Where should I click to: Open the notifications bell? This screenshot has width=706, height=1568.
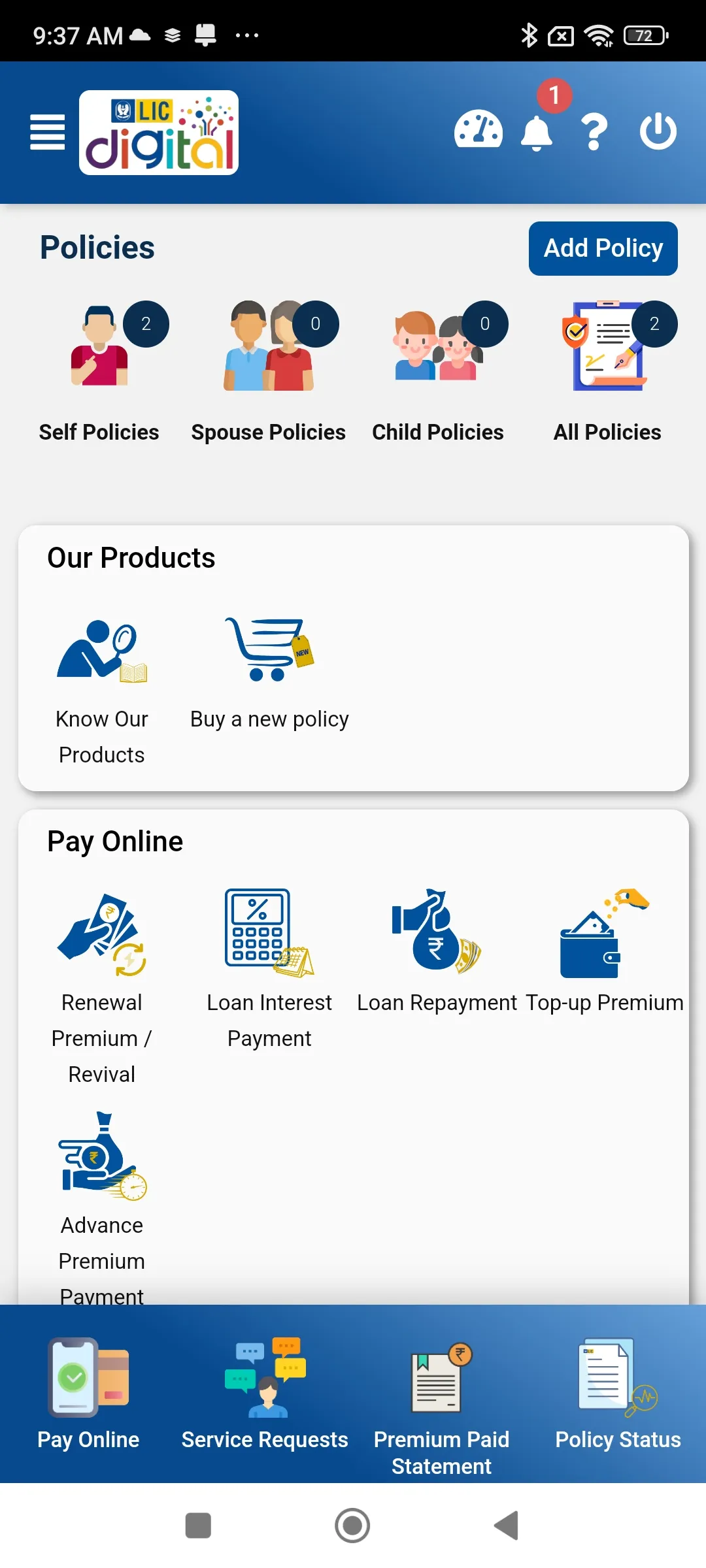click(x=537, y=133)
